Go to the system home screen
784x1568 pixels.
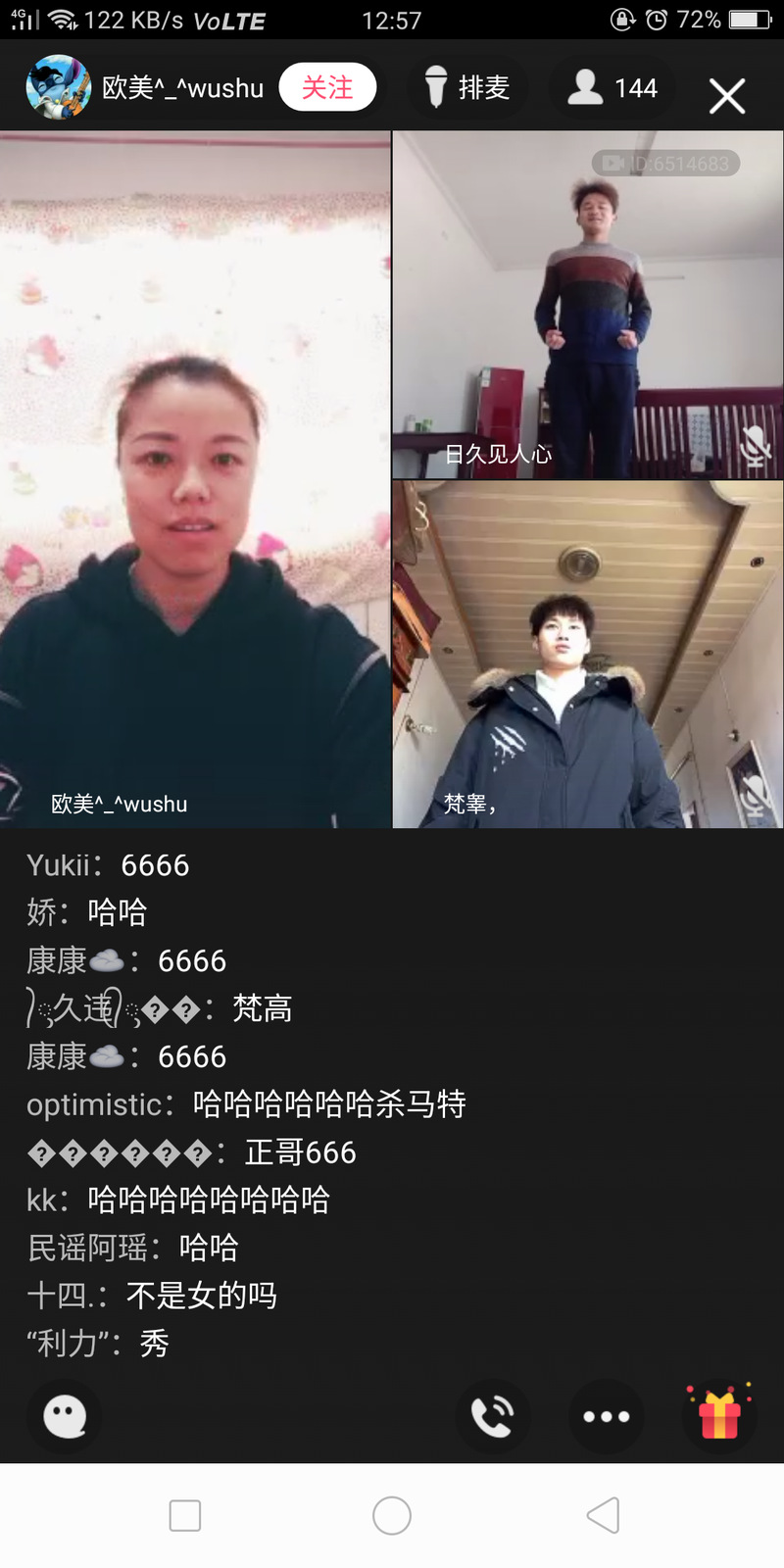point(392,1515)
